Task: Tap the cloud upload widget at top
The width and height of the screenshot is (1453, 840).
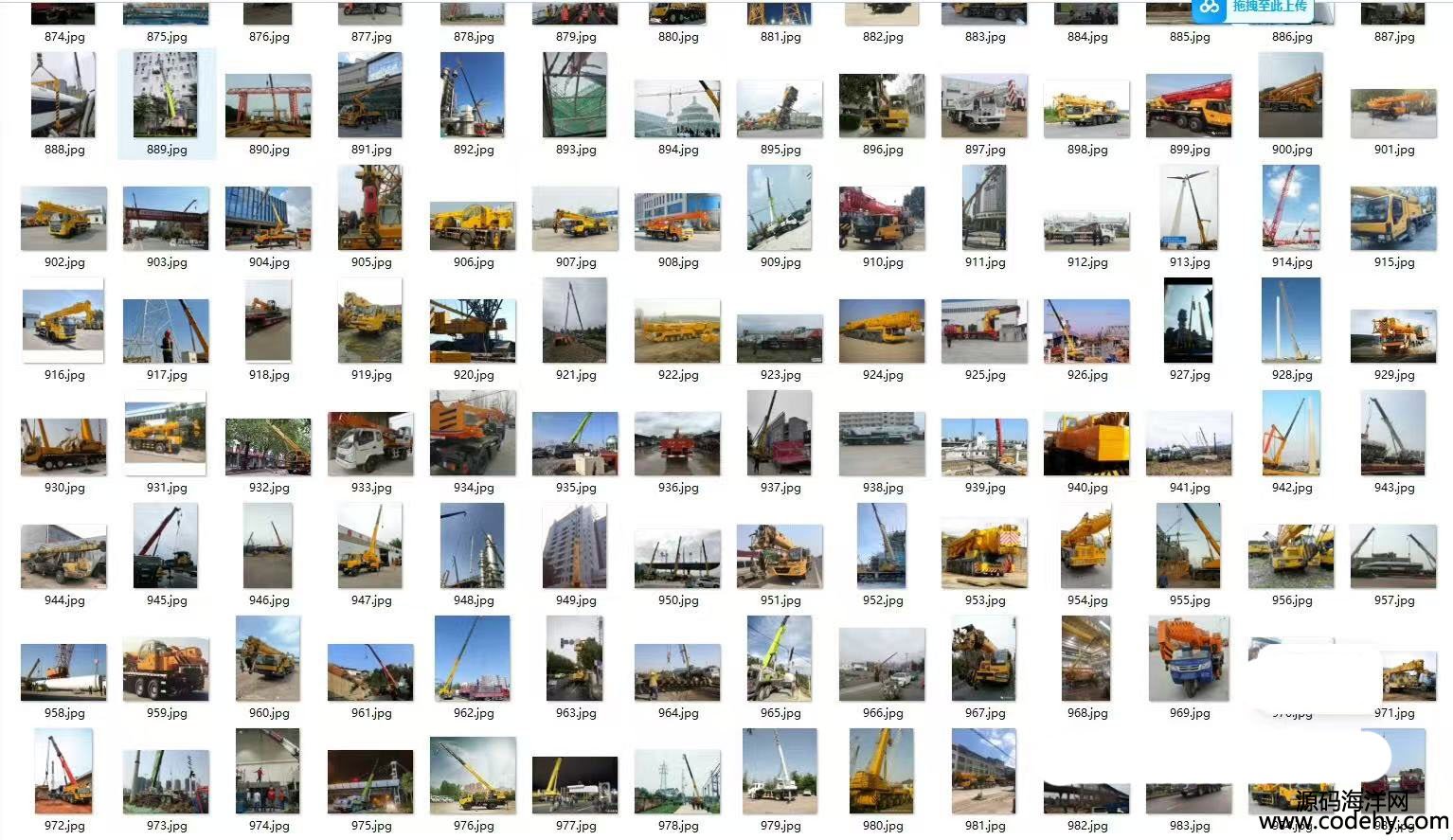Action: tap(1260, 8)
